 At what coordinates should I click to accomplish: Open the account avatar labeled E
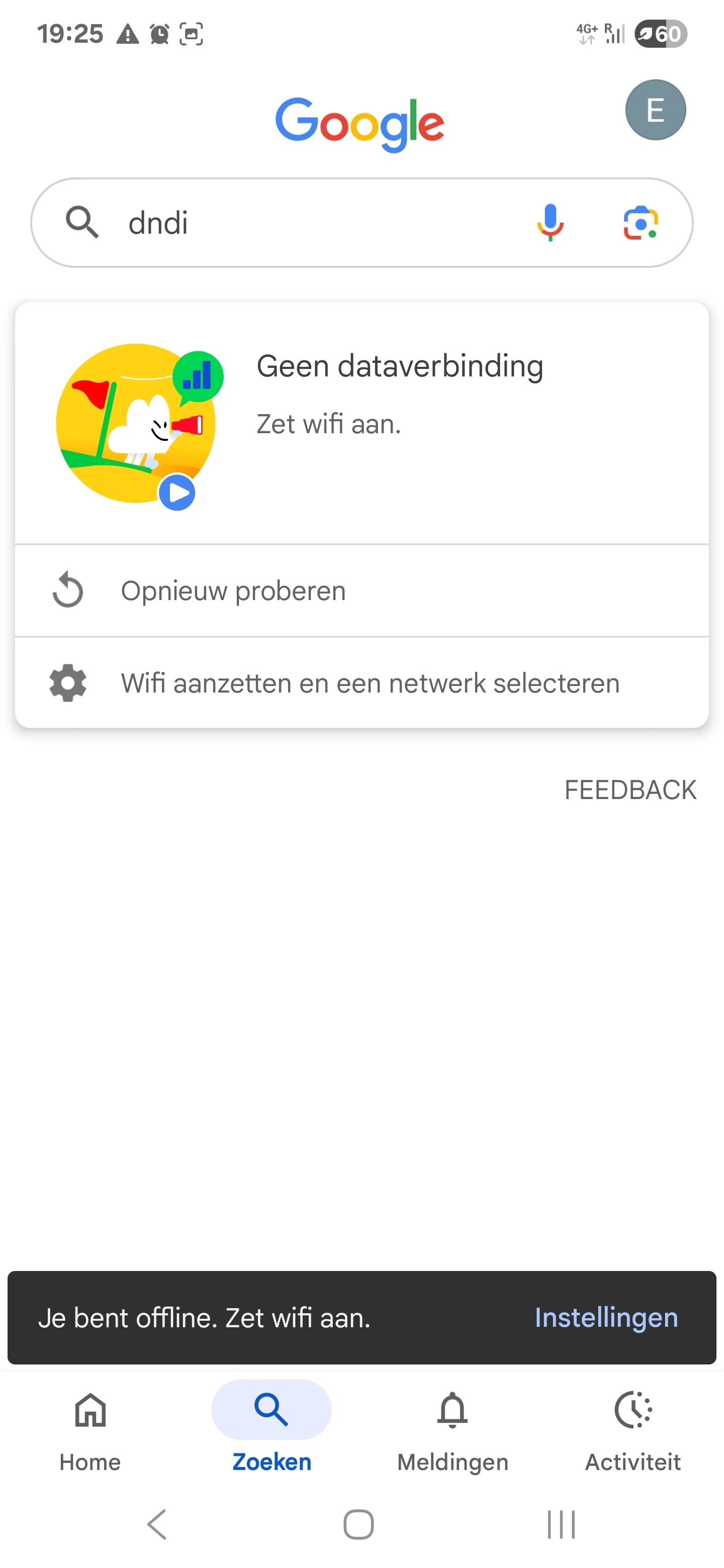655,110
